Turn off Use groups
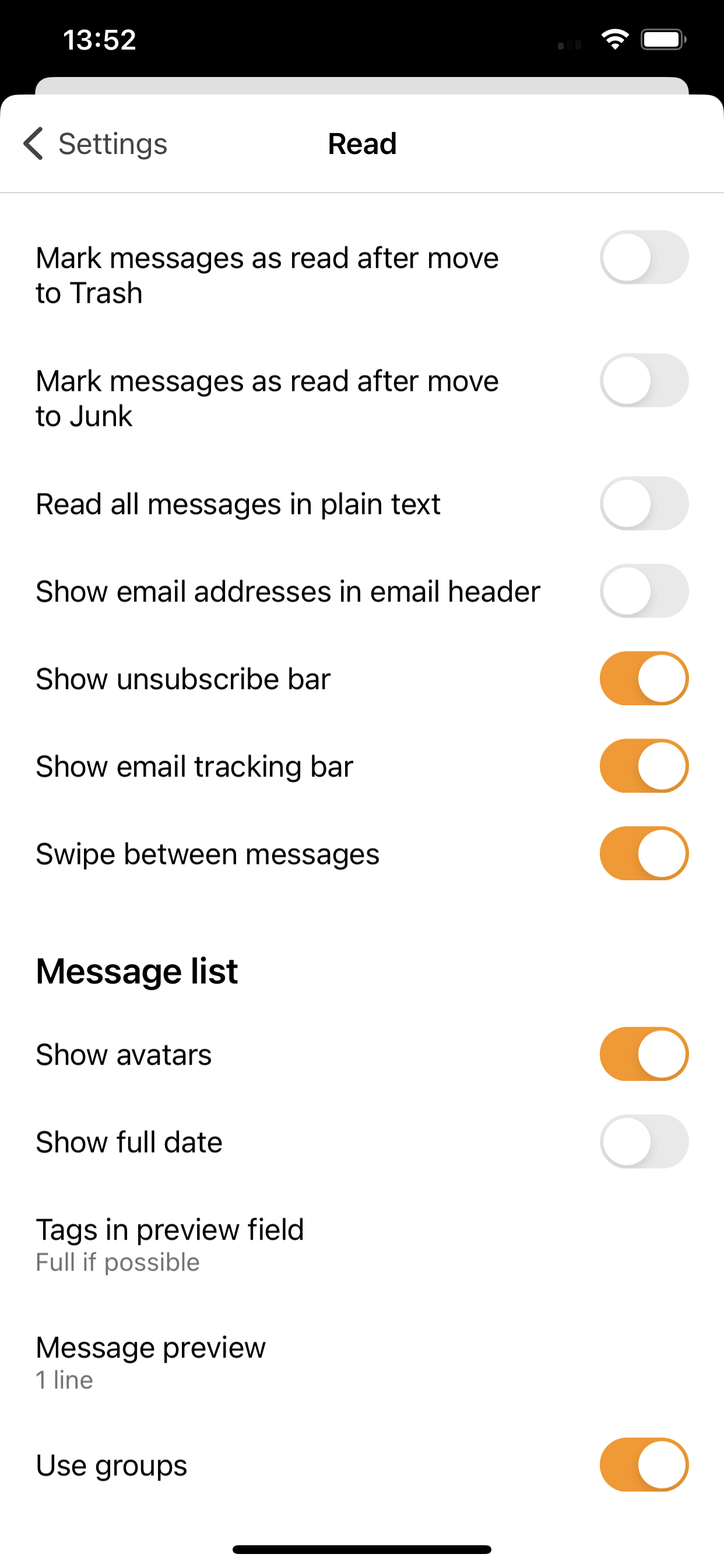Viewport: 724px width, 1568px height. pos(644,1465)
